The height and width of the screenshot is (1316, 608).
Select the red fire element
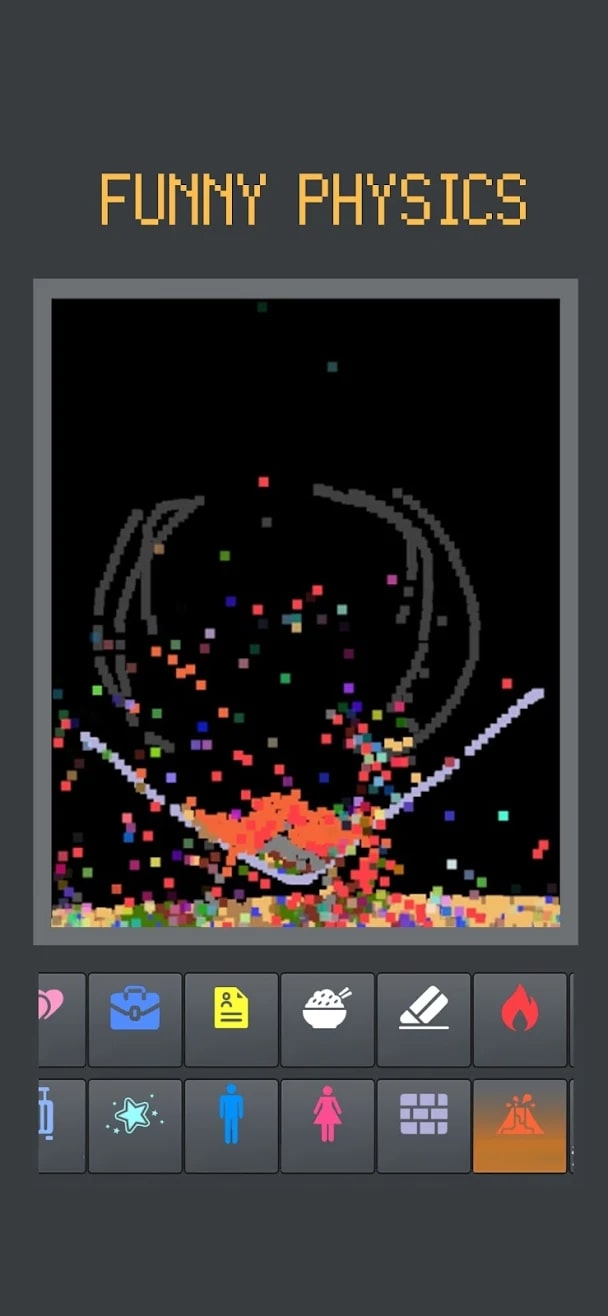tap(519, 1018)
